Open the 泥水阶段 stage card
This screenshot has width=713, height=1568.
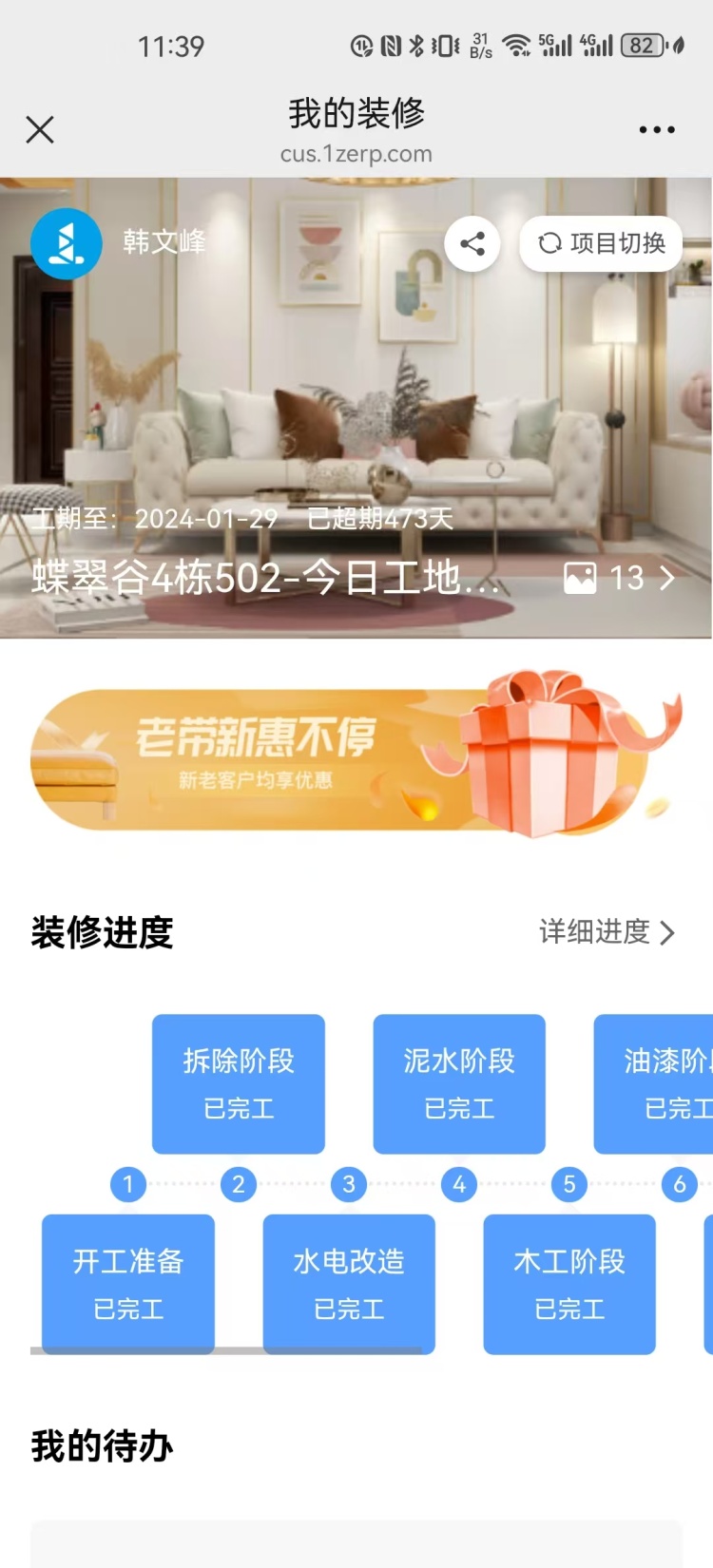[459, 1083]
